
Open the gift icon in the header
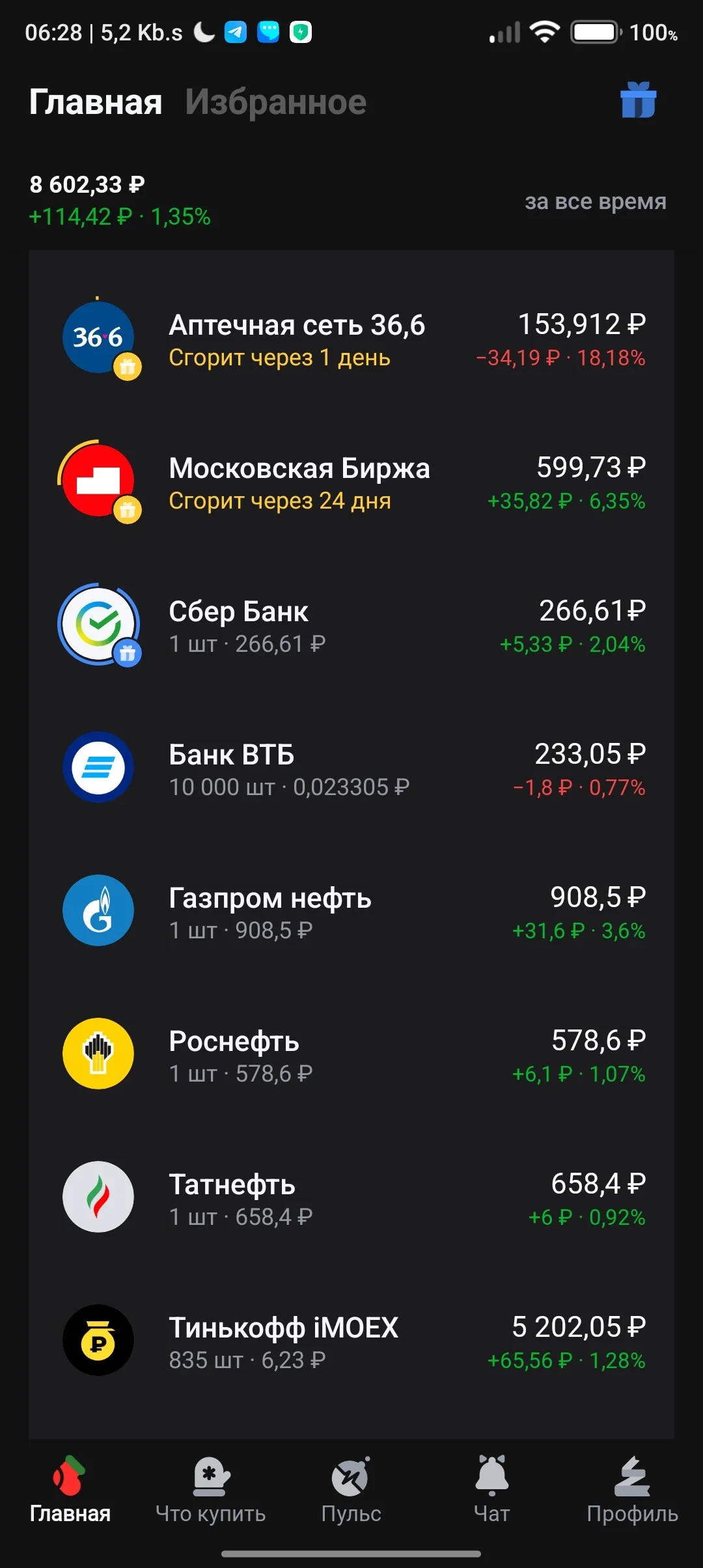638,100
